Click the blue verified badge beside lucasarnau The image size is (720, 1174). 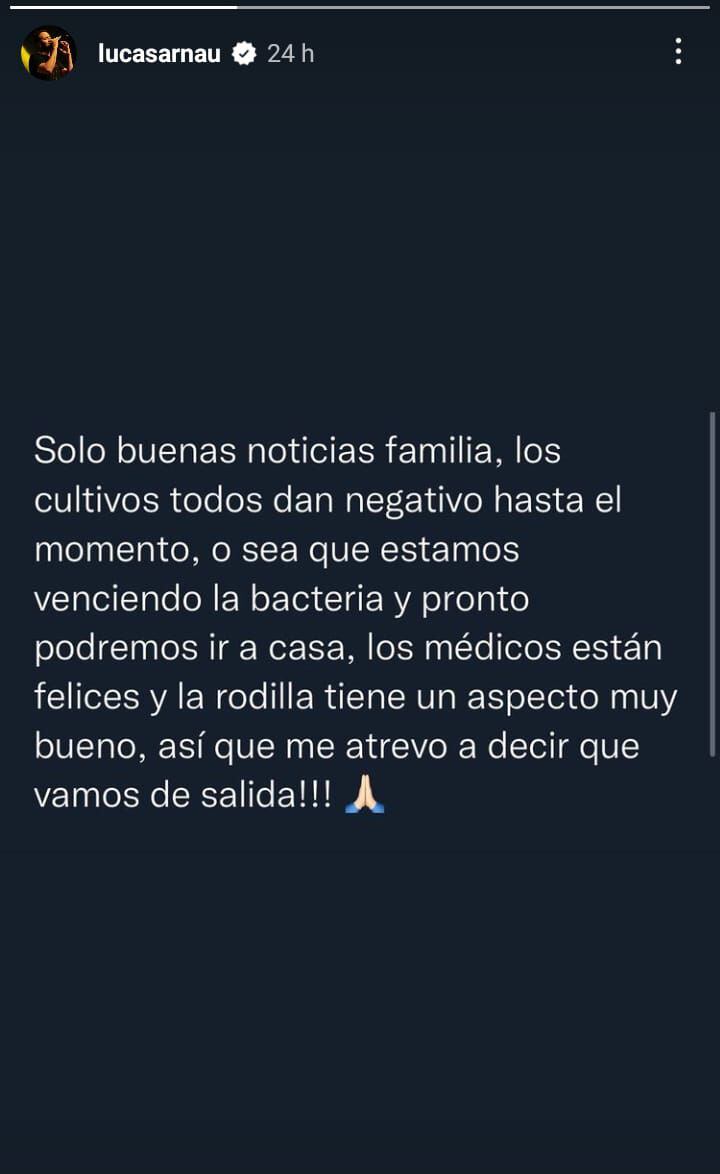coord(242,53)
